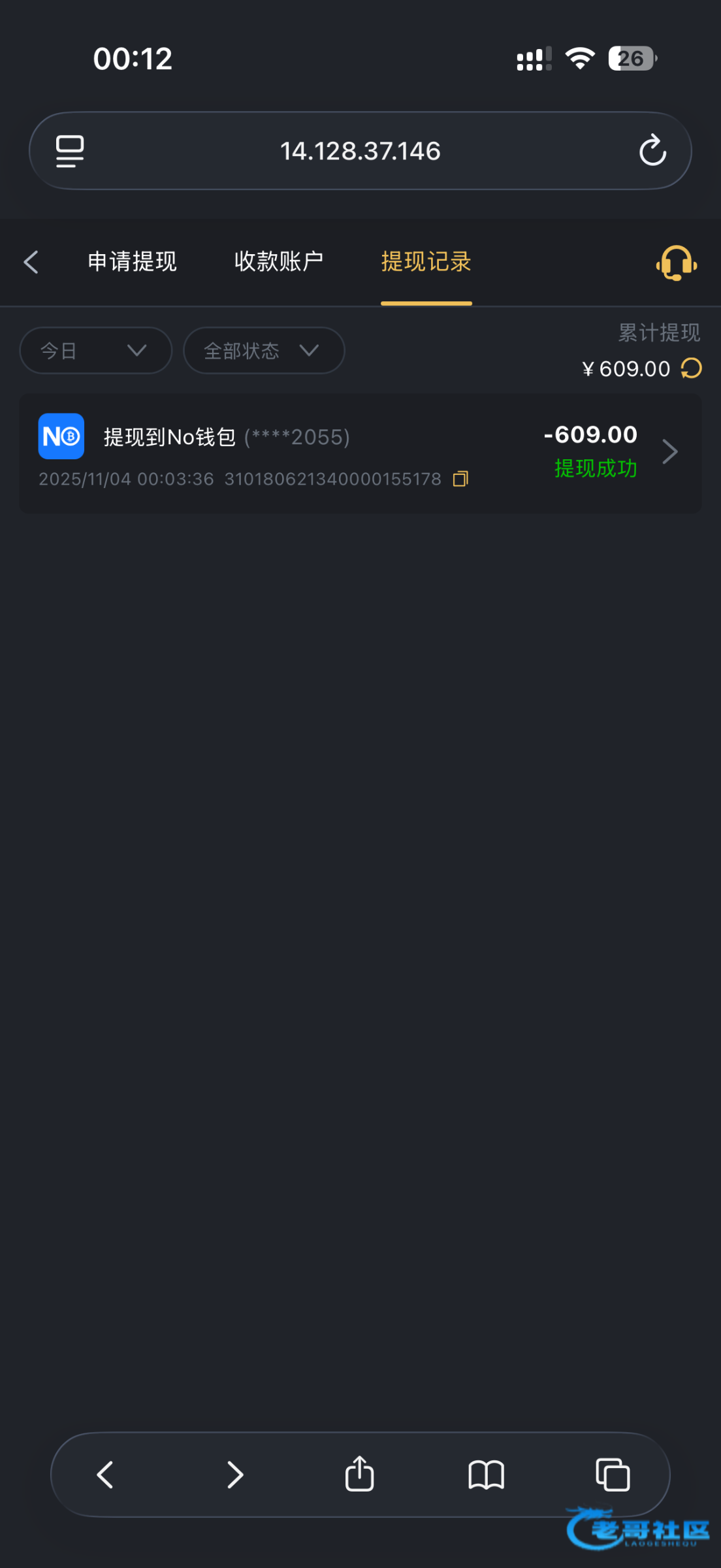
Task: Go forward in the browser toolbar
Action: click(x=234, y=1475)
